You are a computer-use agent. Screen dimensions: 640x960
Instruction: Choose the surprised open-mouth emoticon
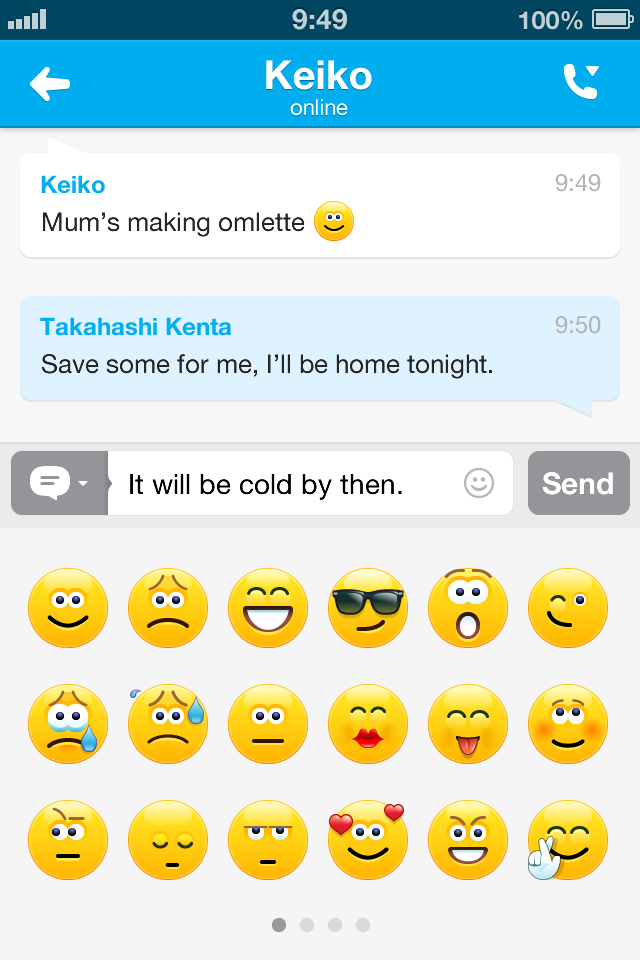(467, 608)
